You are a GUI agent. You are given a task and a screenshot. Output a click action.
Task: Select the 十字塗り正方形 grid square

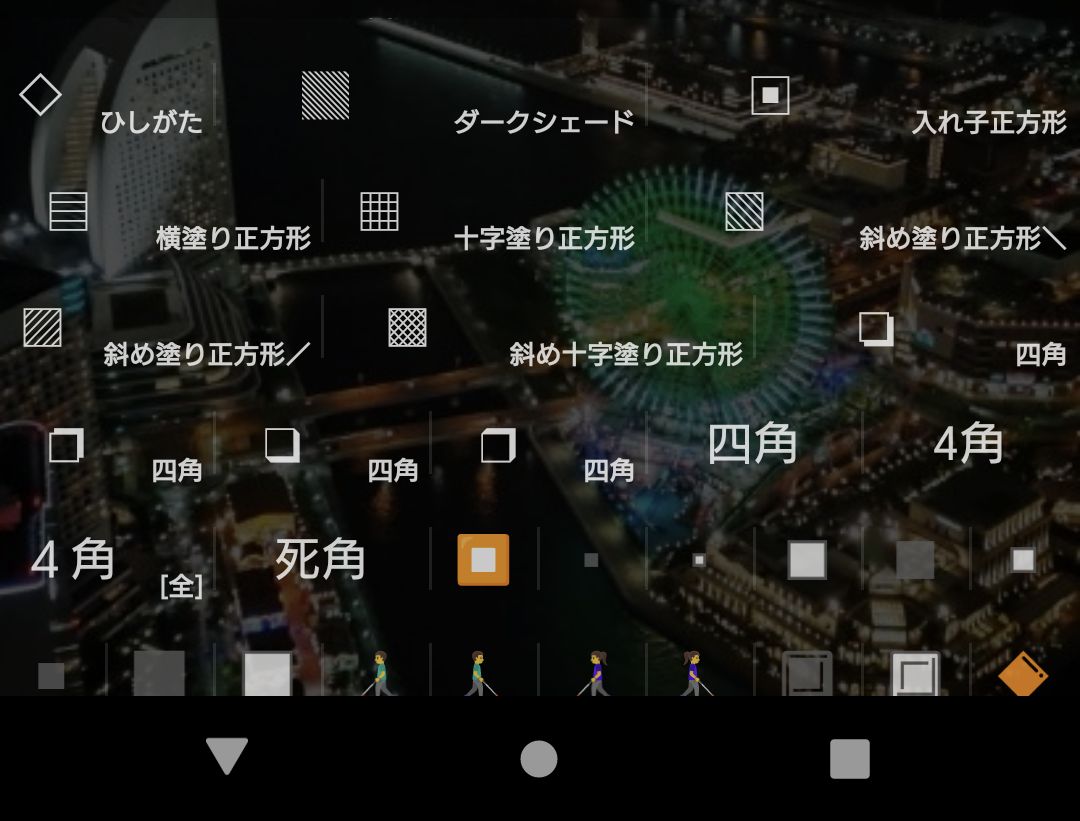point(485,214)
